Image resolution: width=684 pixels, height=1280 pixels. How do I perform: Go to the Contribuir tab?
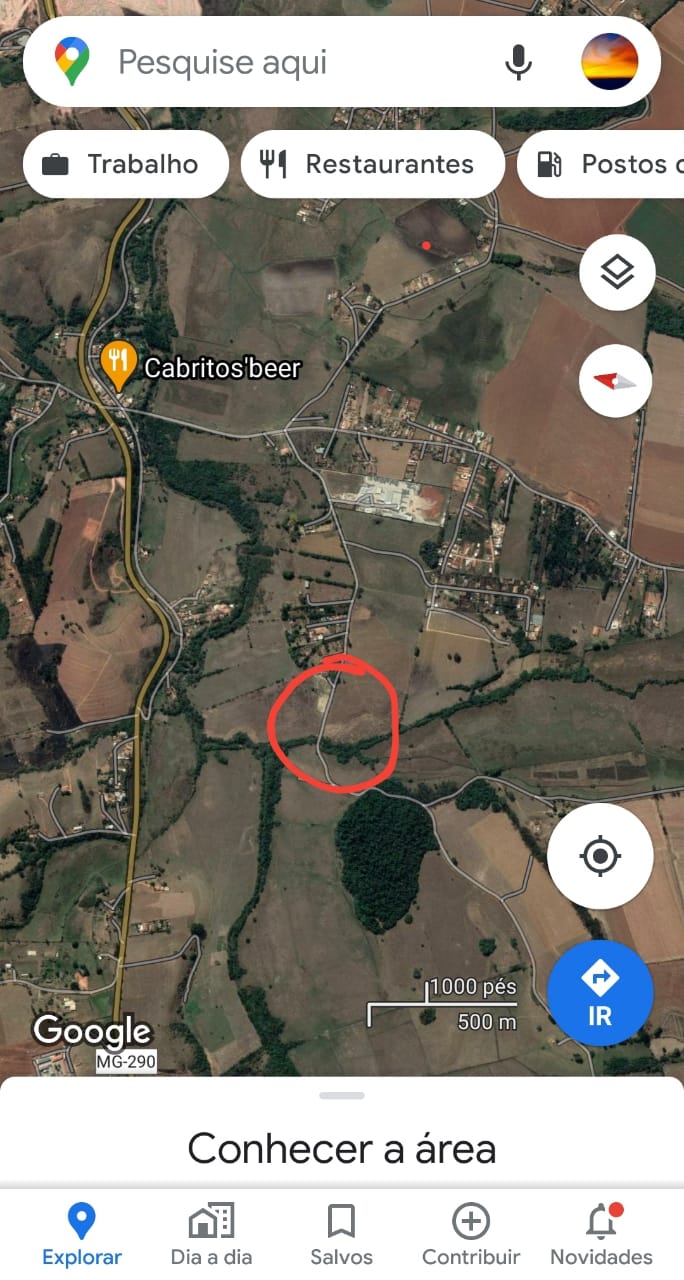471,1236
